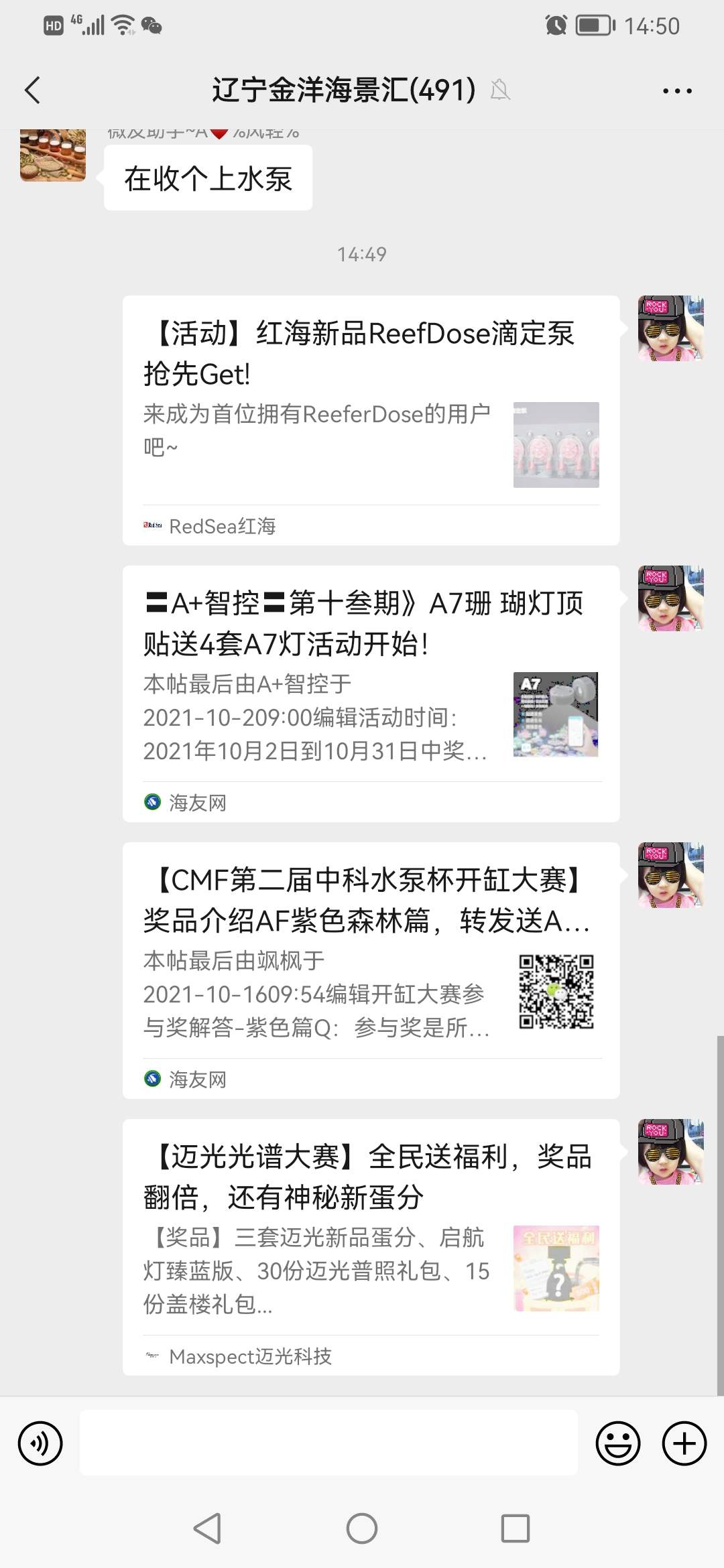Open the recent apps view
The height and width of the screenshot is (1568, 724).
(x=516, y=1528)
